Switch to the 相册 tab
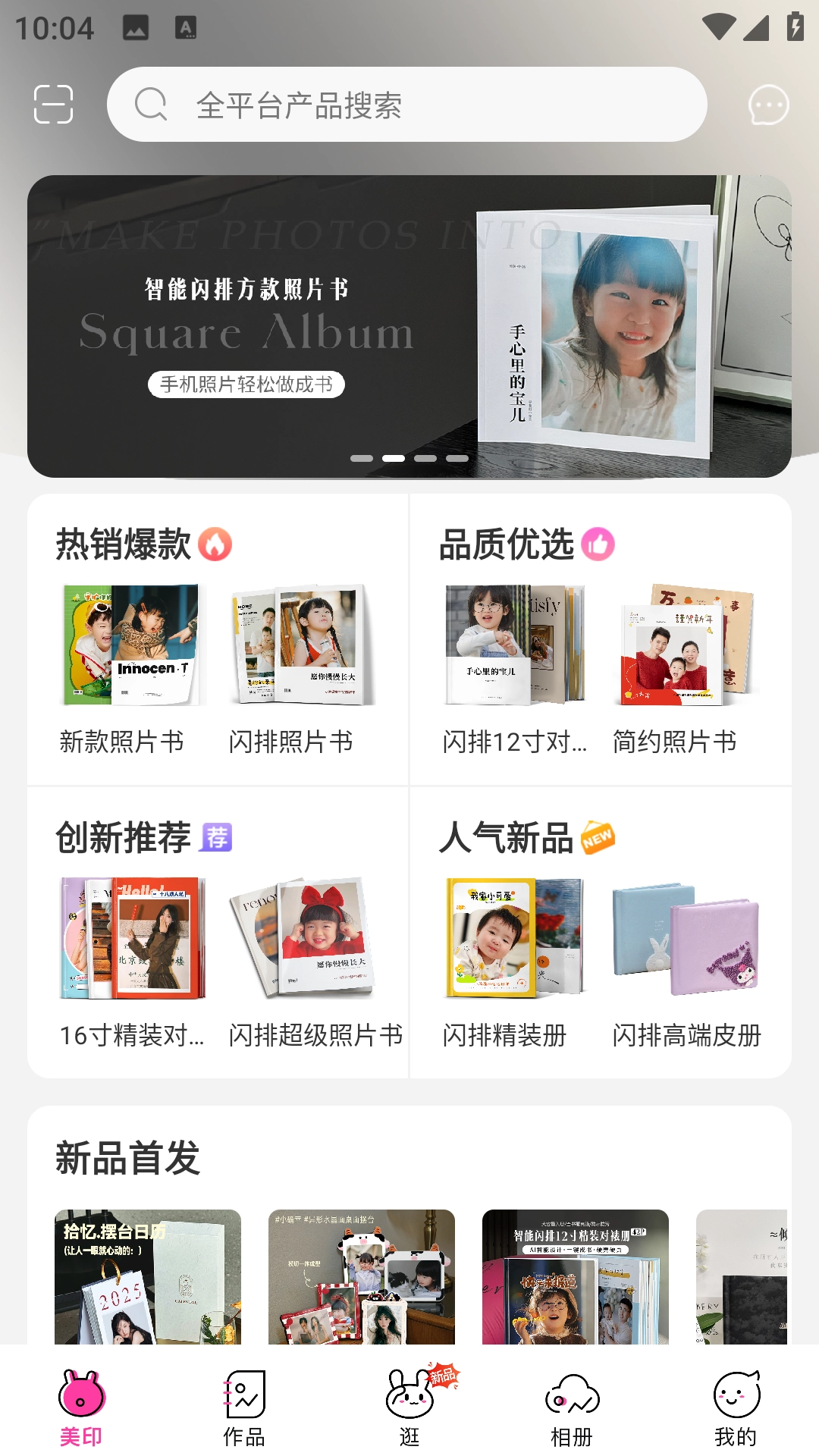 (572, 1408)
